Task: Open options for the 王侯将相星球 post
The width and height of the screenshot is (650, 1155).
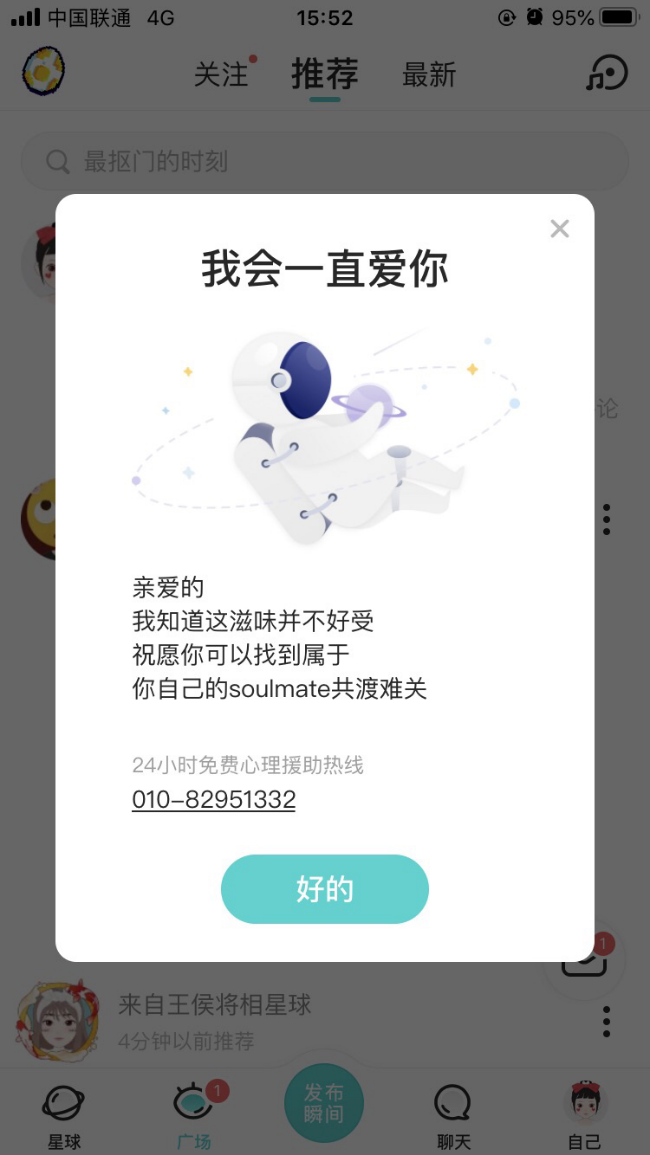Action: (606, 1021)
